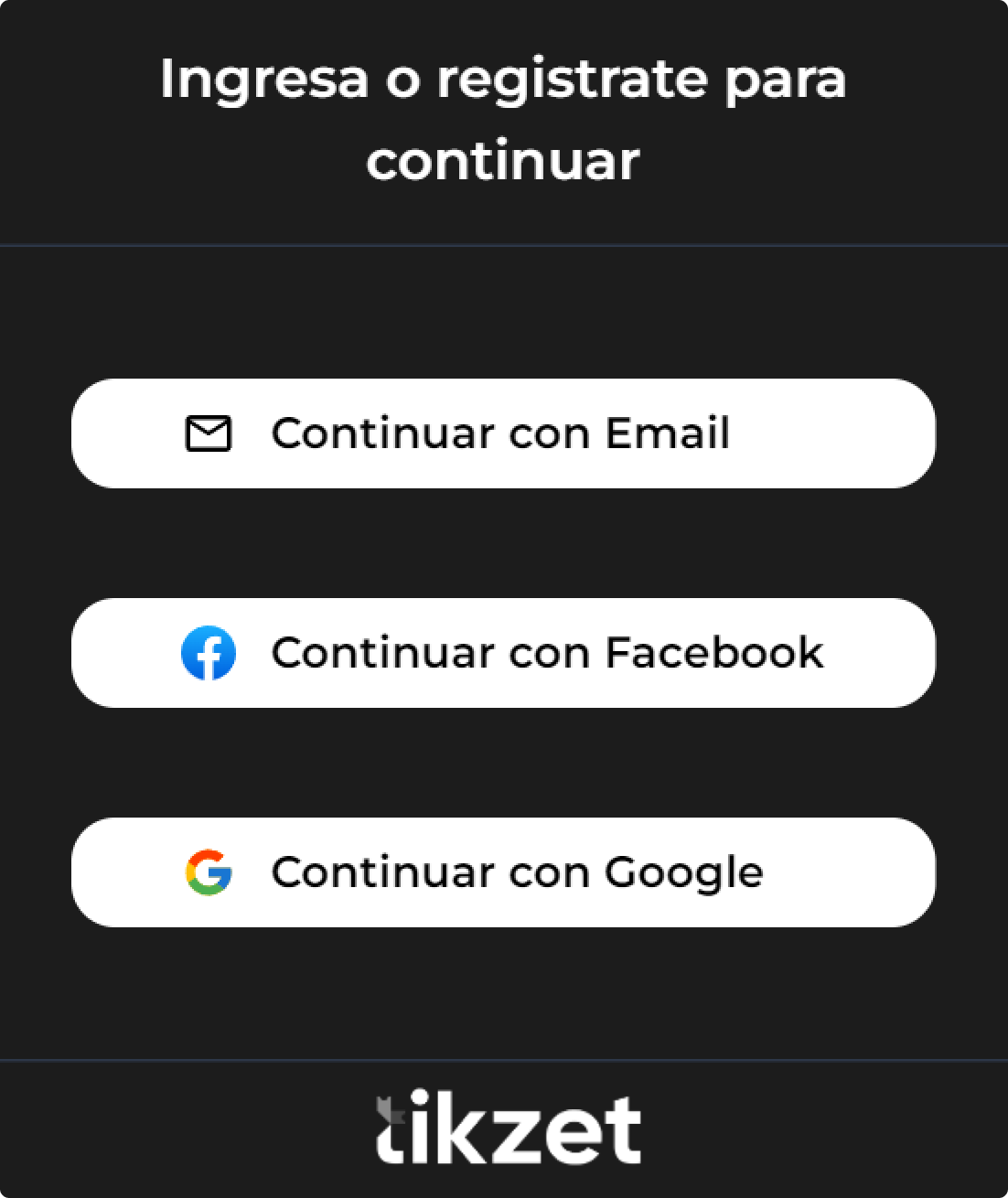Click the Continuar con Email button

point(503,433)
